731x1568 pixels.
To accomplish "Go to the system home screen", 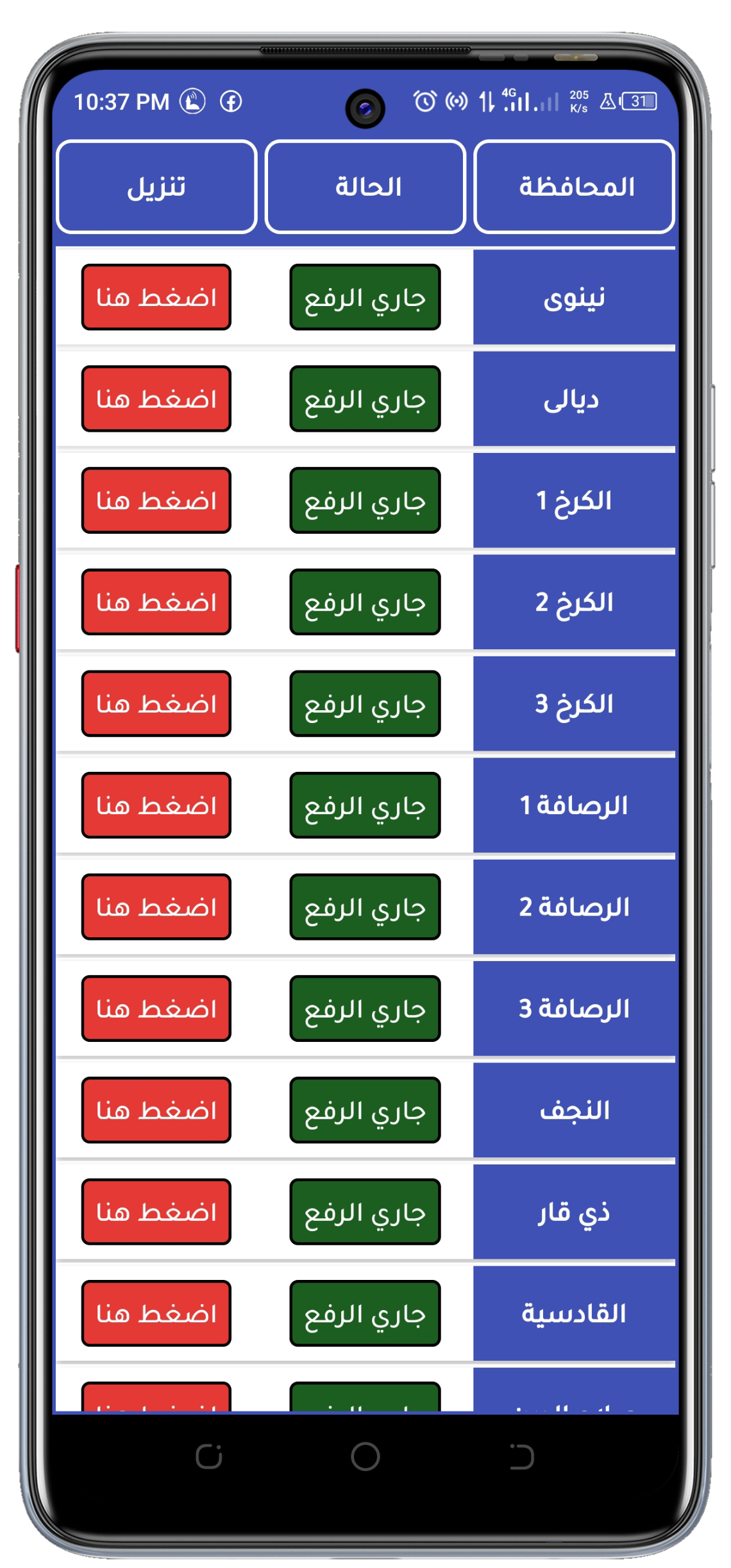I will [365, 1456].
